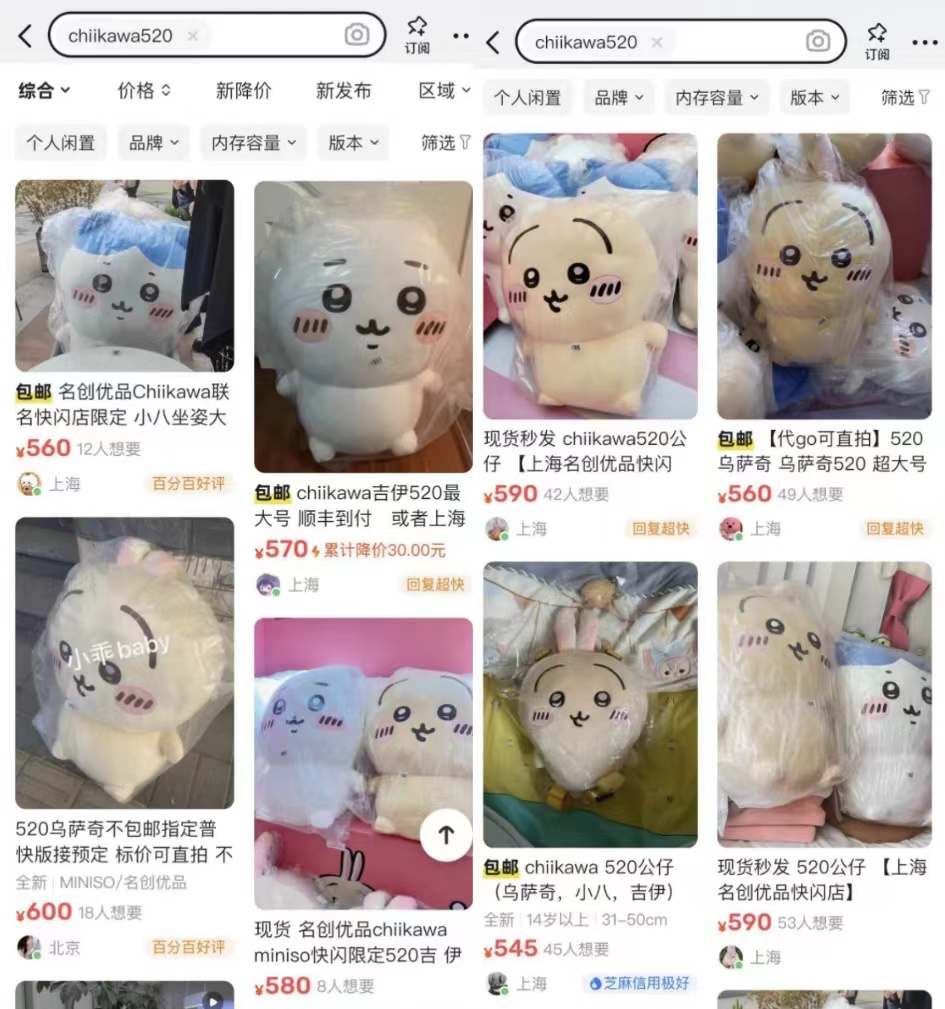Select the 新发布 tab

point(342,91)
